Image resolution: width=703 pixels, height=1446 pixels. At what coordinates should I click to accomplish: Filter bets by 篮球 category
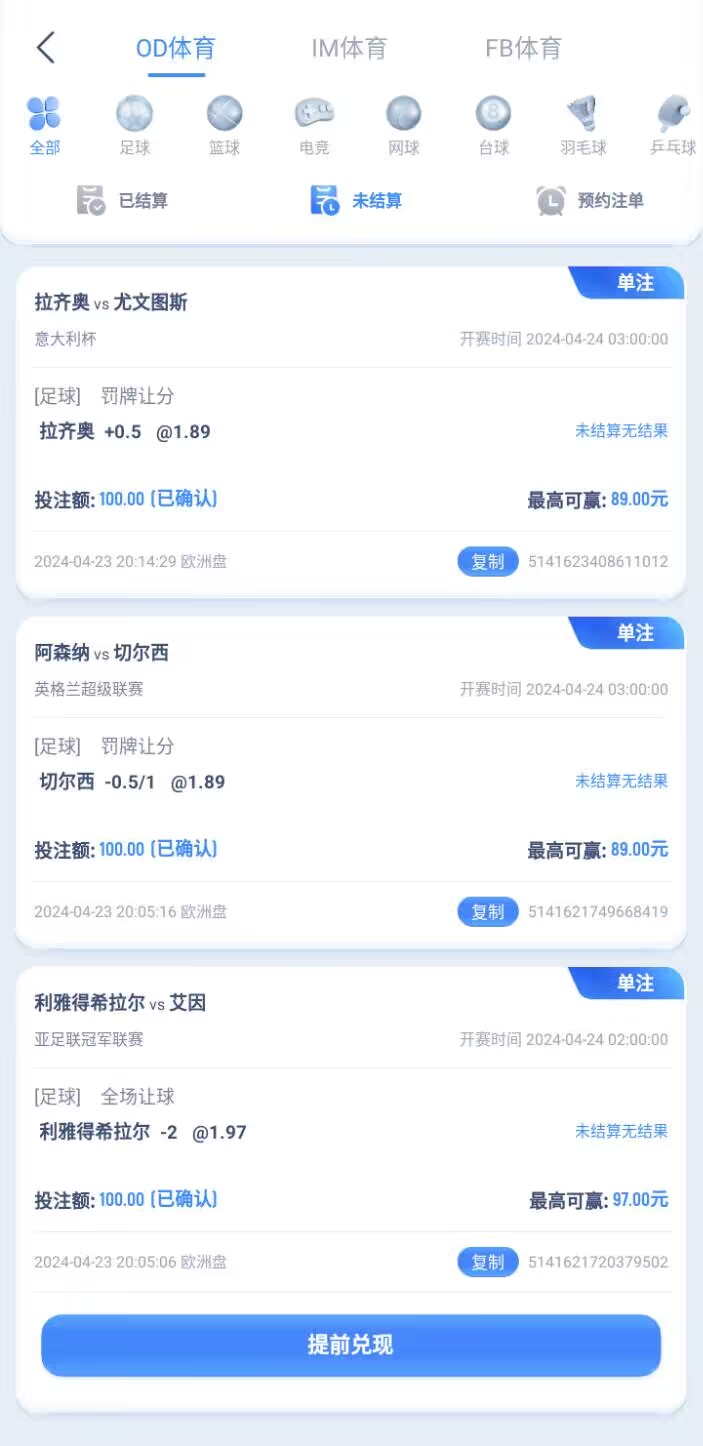tap(224, 125)
